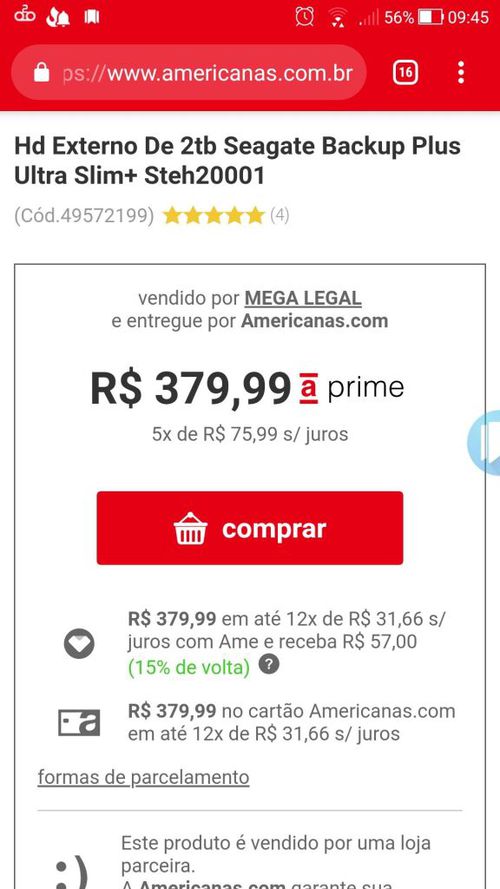This screenshot has height=889, width=500.
Task: Tap the blue floating bubble at the edge
Action: (486, 442)
